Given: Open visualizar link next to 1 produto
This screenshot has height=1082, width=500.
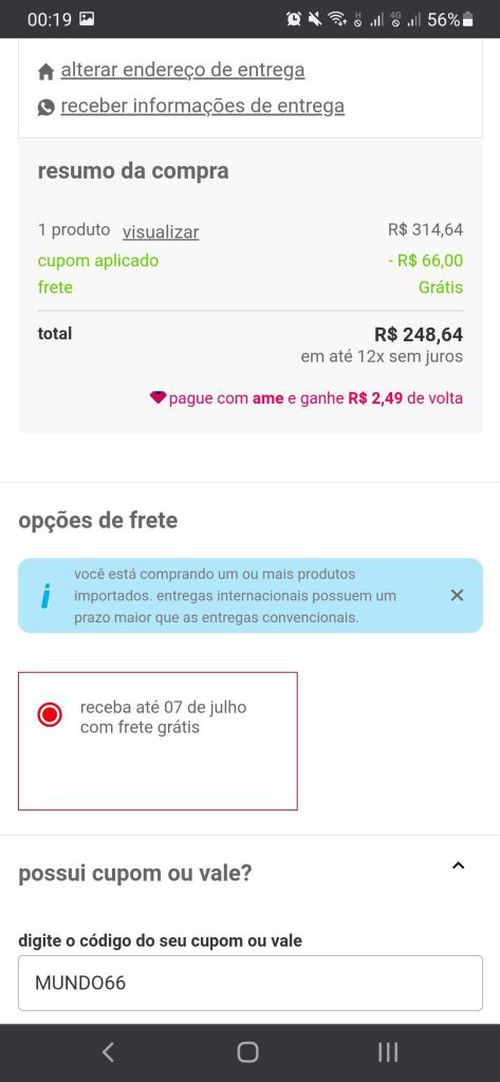Looking at the screenshot, I should tap(161, 233).
